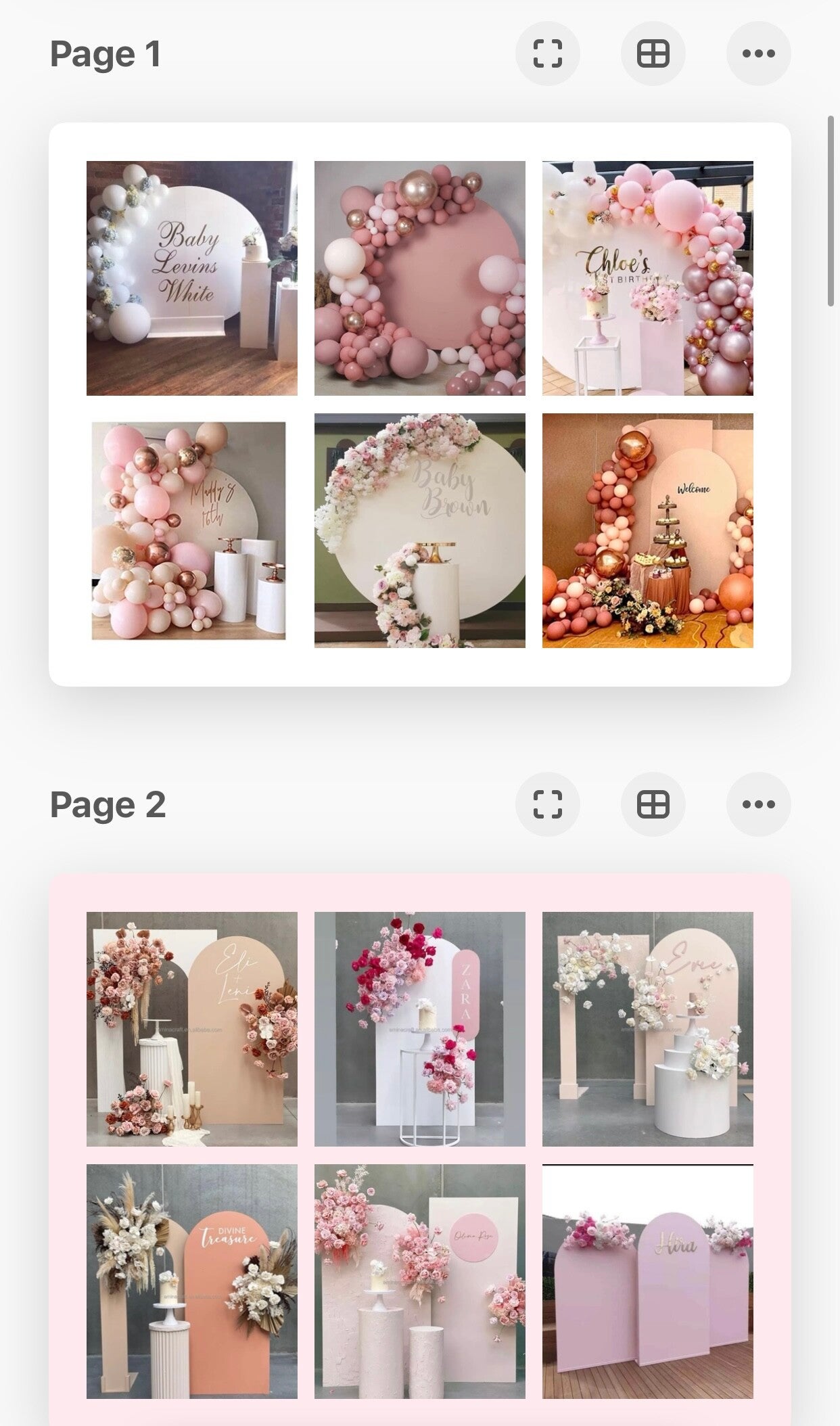840x1426 pixels.
Task: Open grid layout options for Page 1
Action: pos(653,53)
